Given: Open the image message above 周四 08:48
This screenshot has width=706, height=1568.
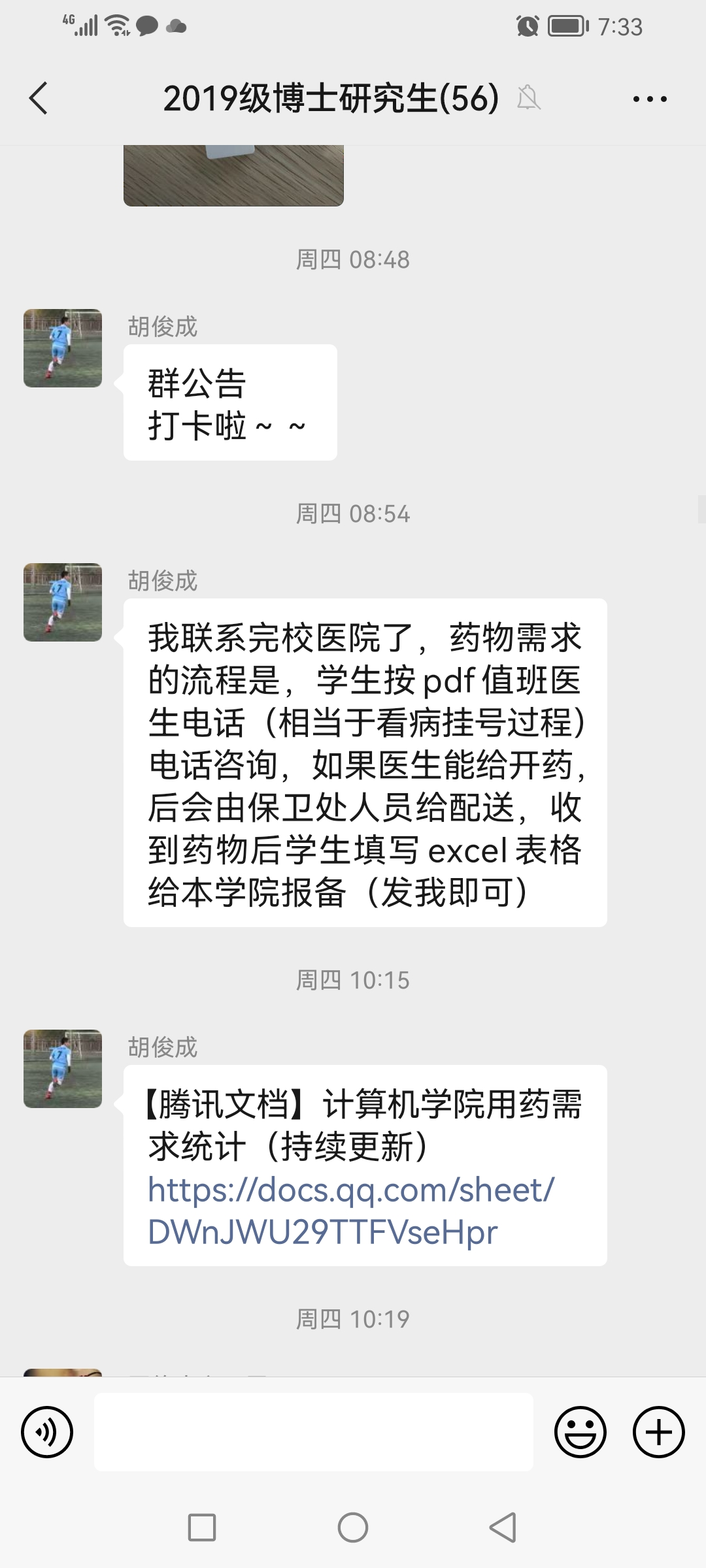Looking at the screenshot, I should click(x=233, y=175).
